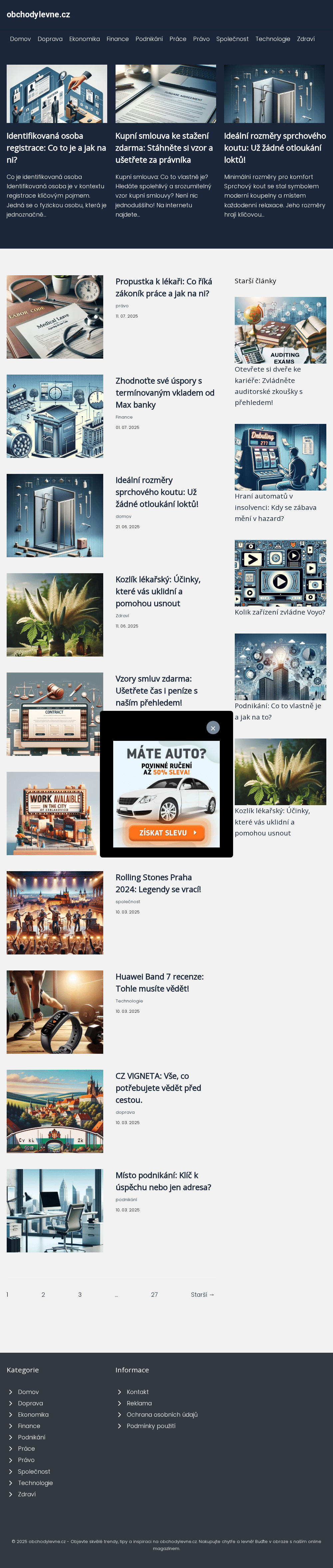Read the Identifikovaná osoba registrace article
This screenshot has width=333, height=1568.
pyautogui.click(x=56, y=148)
